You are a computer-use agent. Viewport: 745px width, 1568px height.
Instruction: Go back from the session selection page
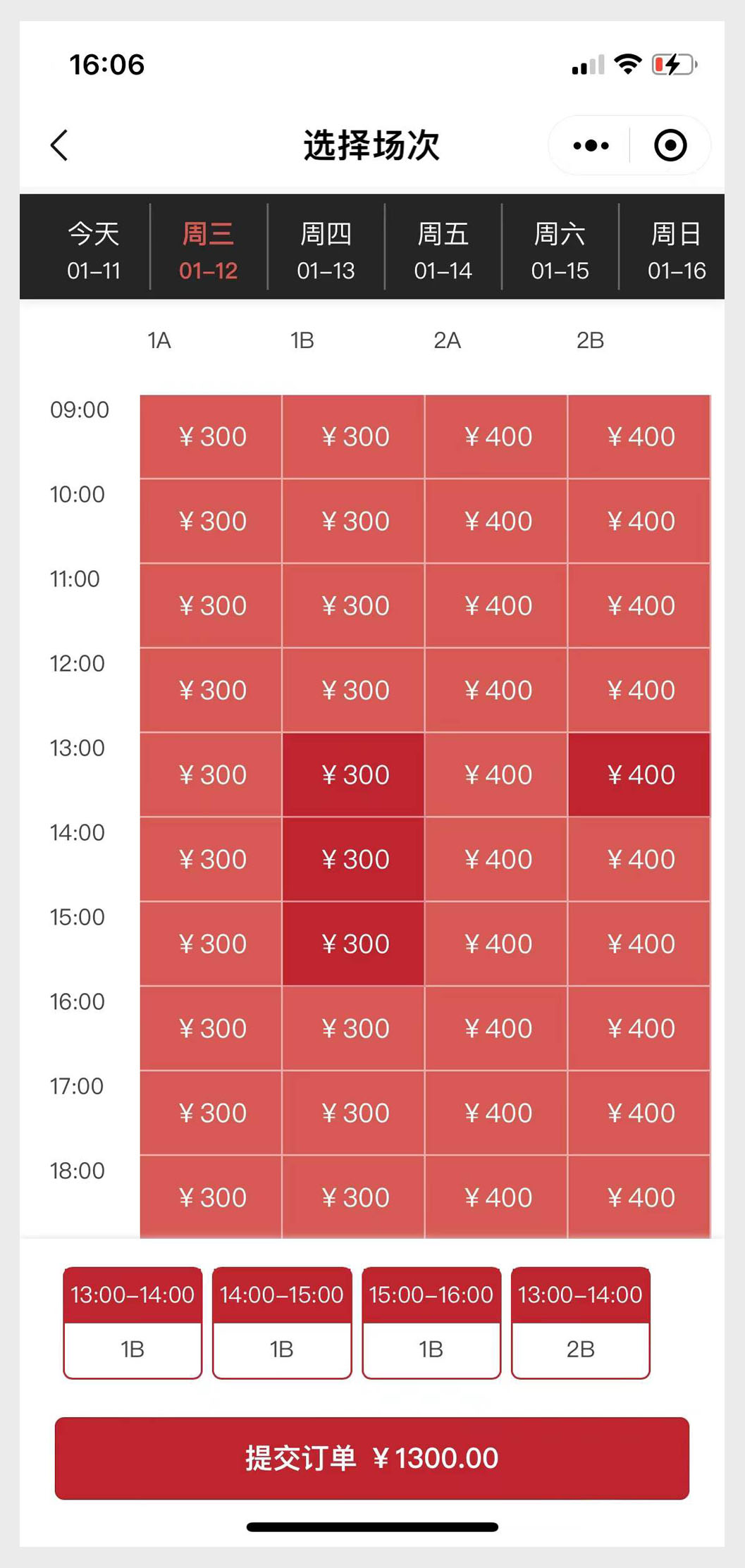click(60, 145)
